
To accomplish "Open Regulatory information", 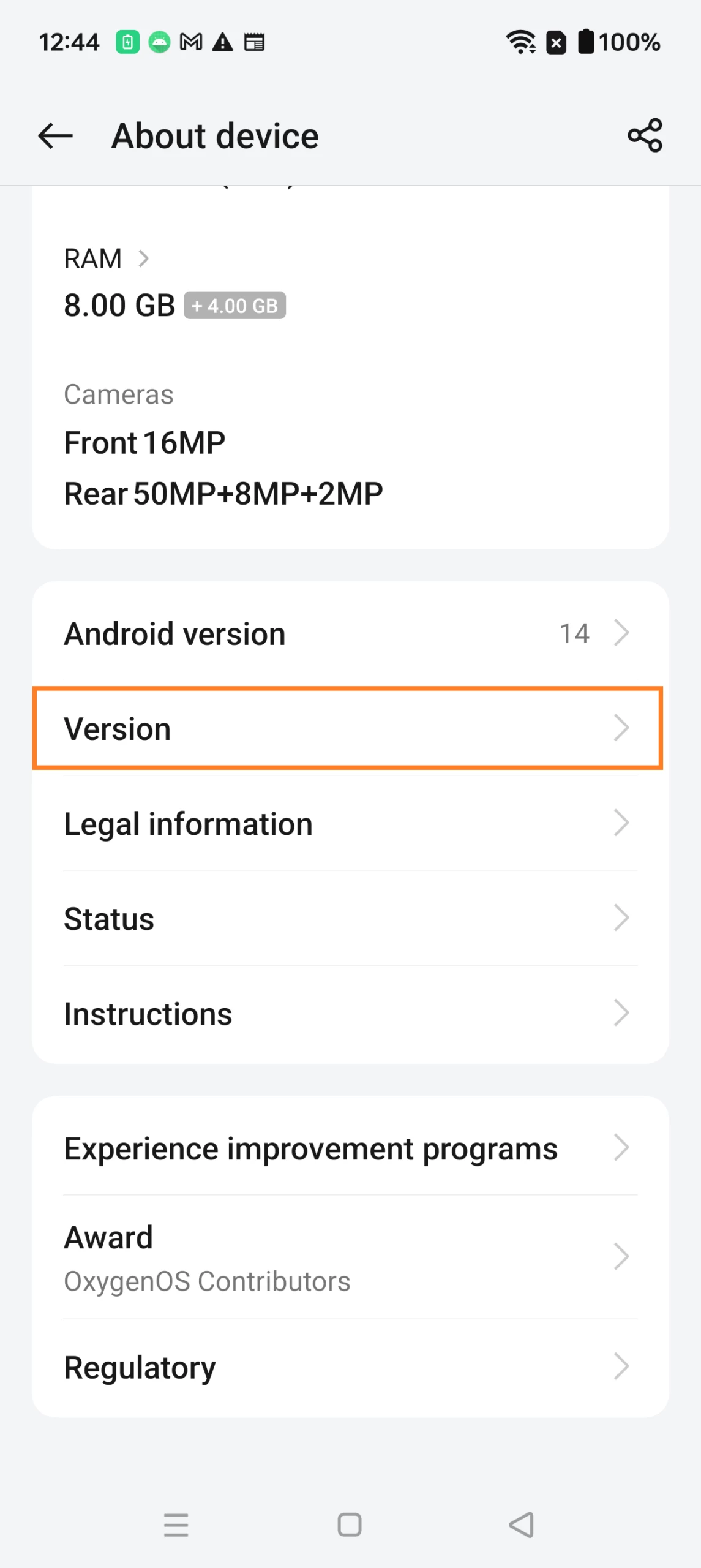I will (x=350, y=1367).
